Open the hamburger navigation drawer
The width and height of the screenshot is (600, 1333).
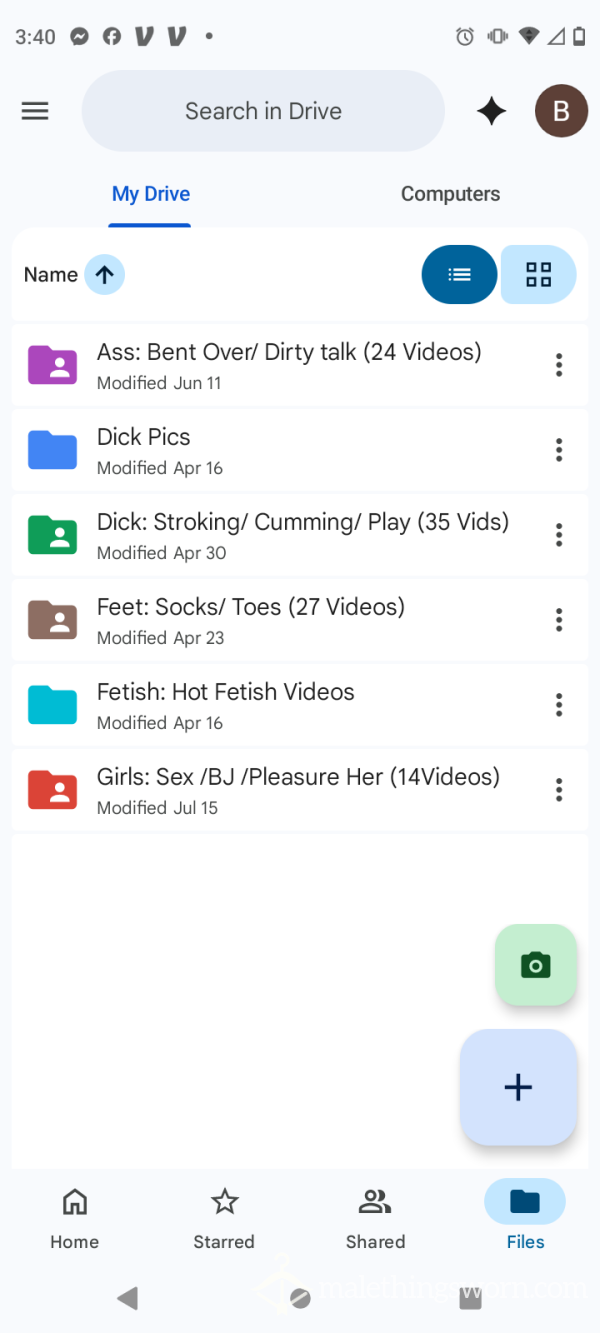point(35,111)
